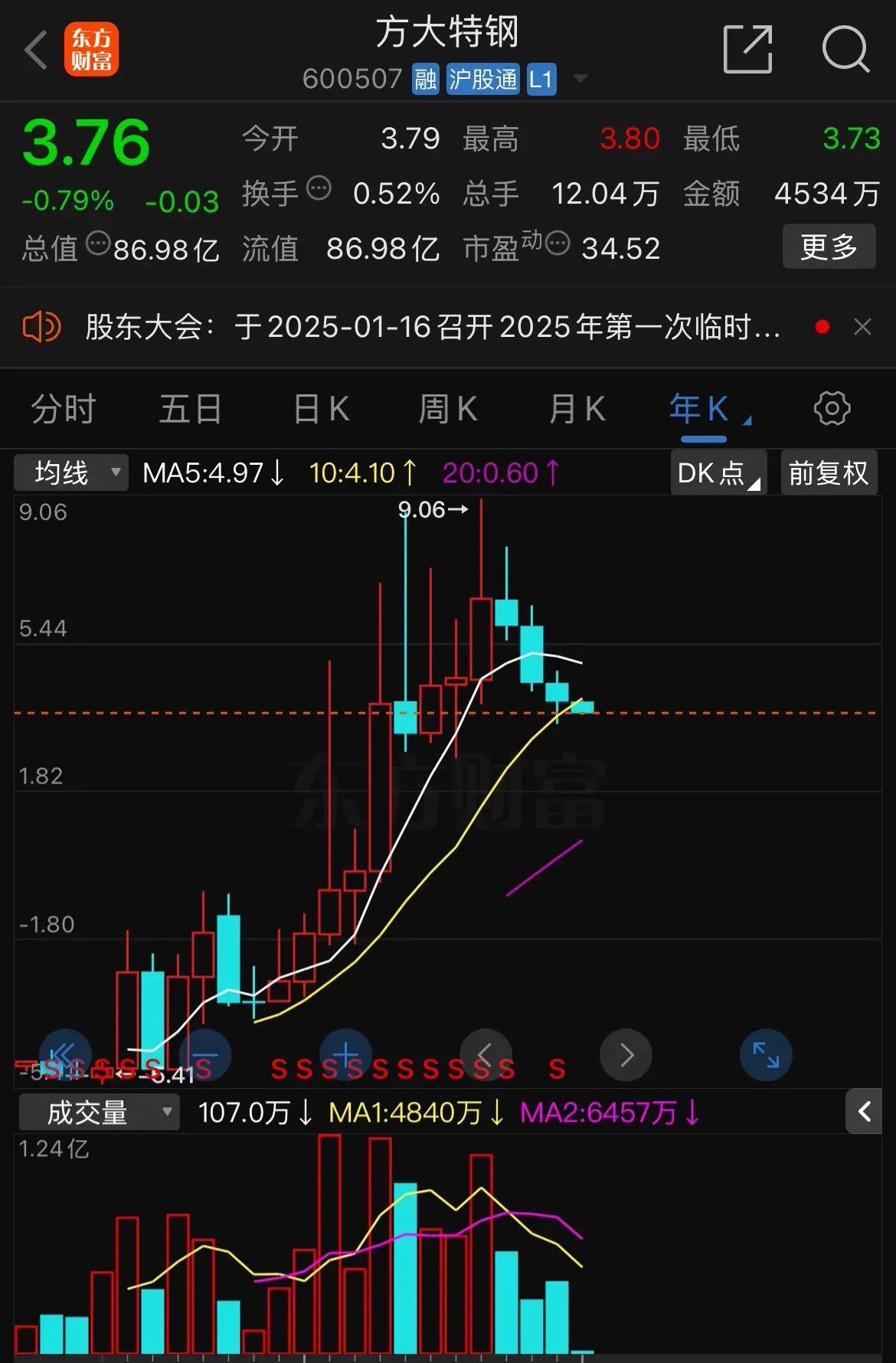Image resolution: width=896 pixels, height=1363 pixels.
Task: Open the 成交量 indicator dropdown
Action: pyautogui.click(x=99, y=1112)
